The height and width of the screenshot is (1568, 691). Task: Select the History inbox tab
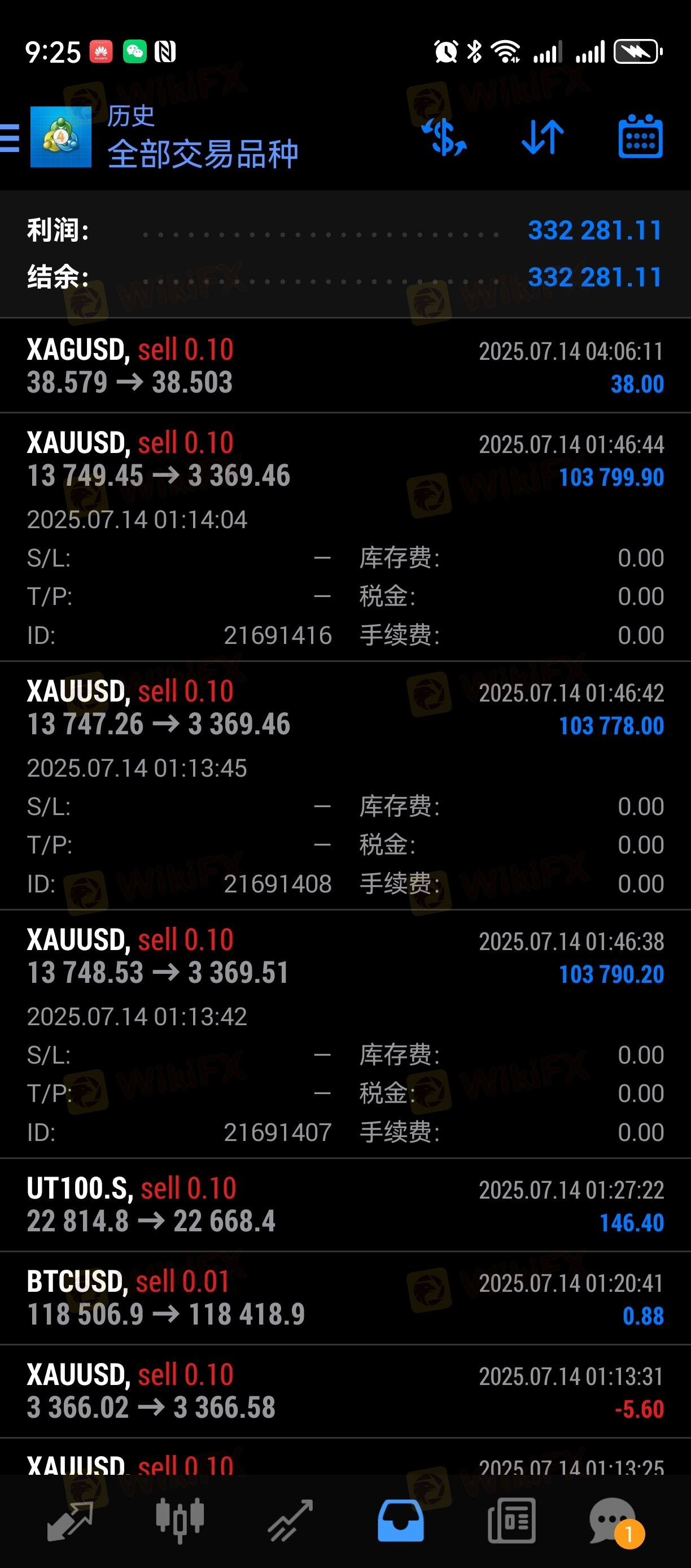(x=401, y=1521)
